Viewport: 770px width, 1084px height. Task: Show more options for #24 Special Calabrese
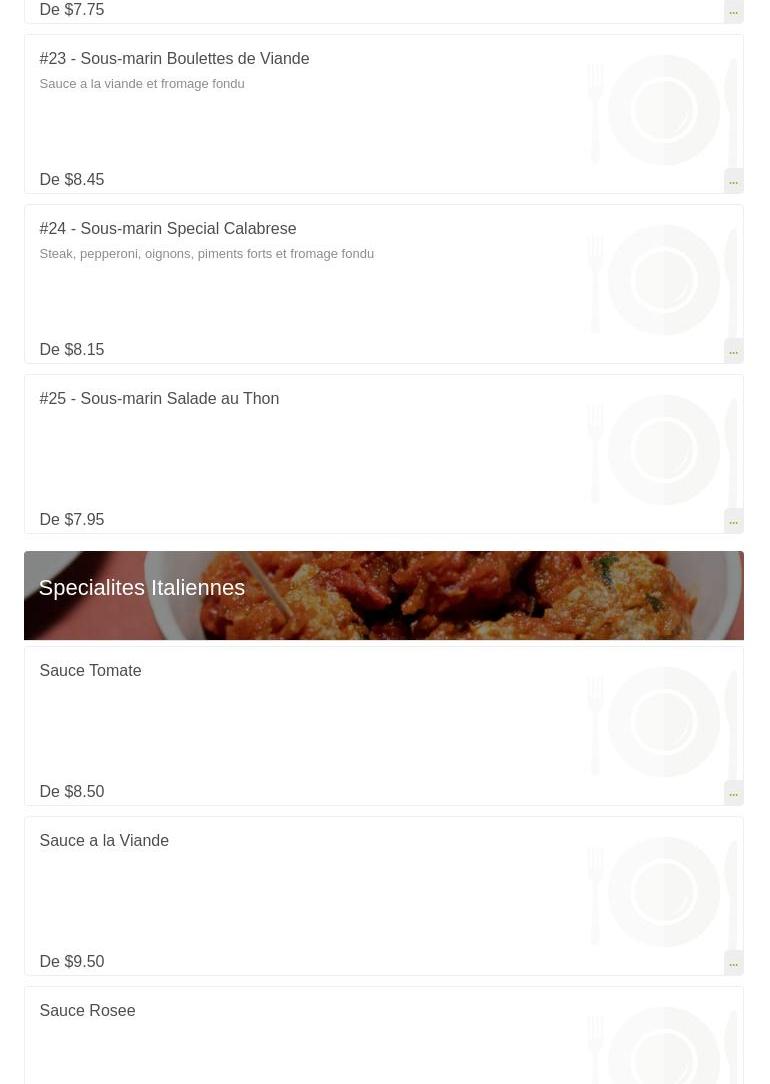click(x=733, y=350)
